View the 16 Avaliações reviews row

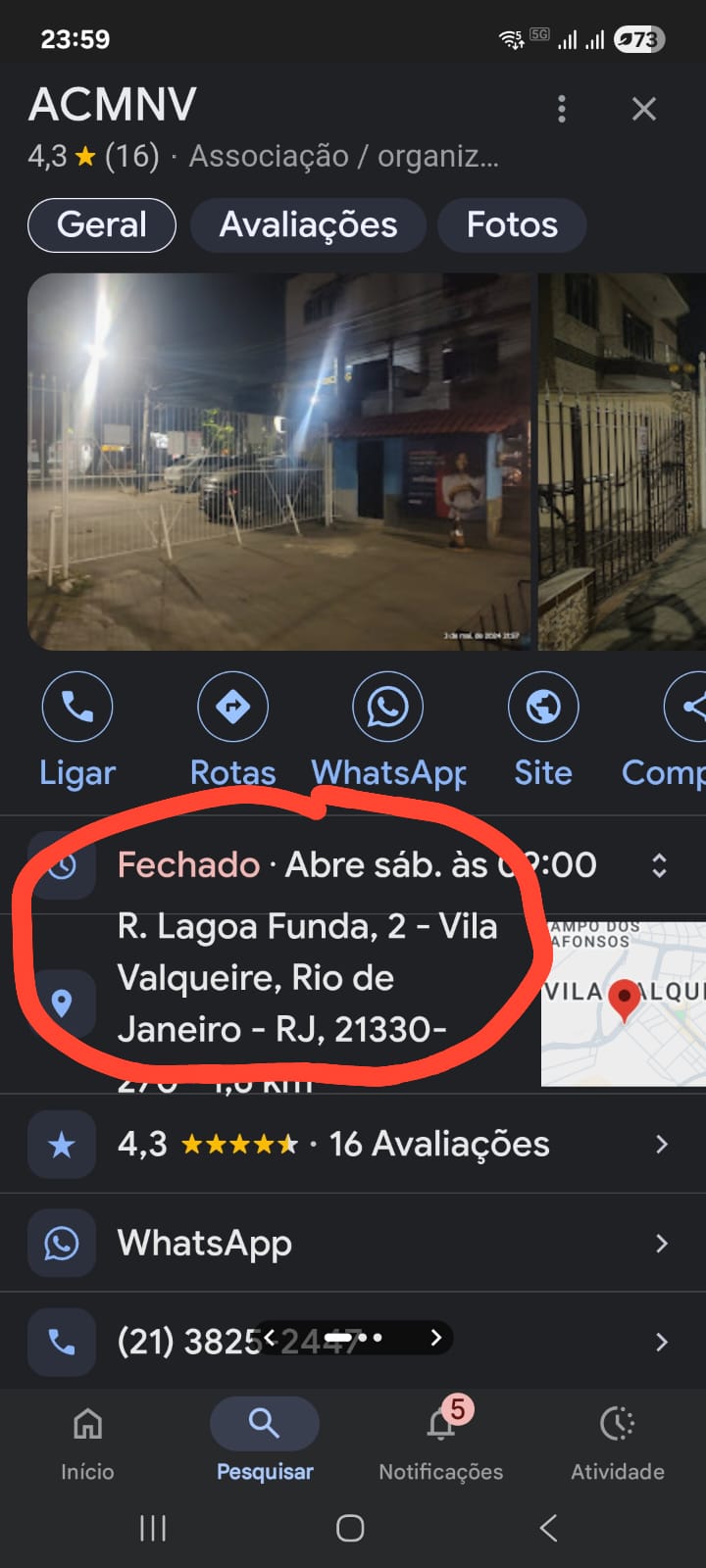pyautogui.click(x=353, y=1145)
